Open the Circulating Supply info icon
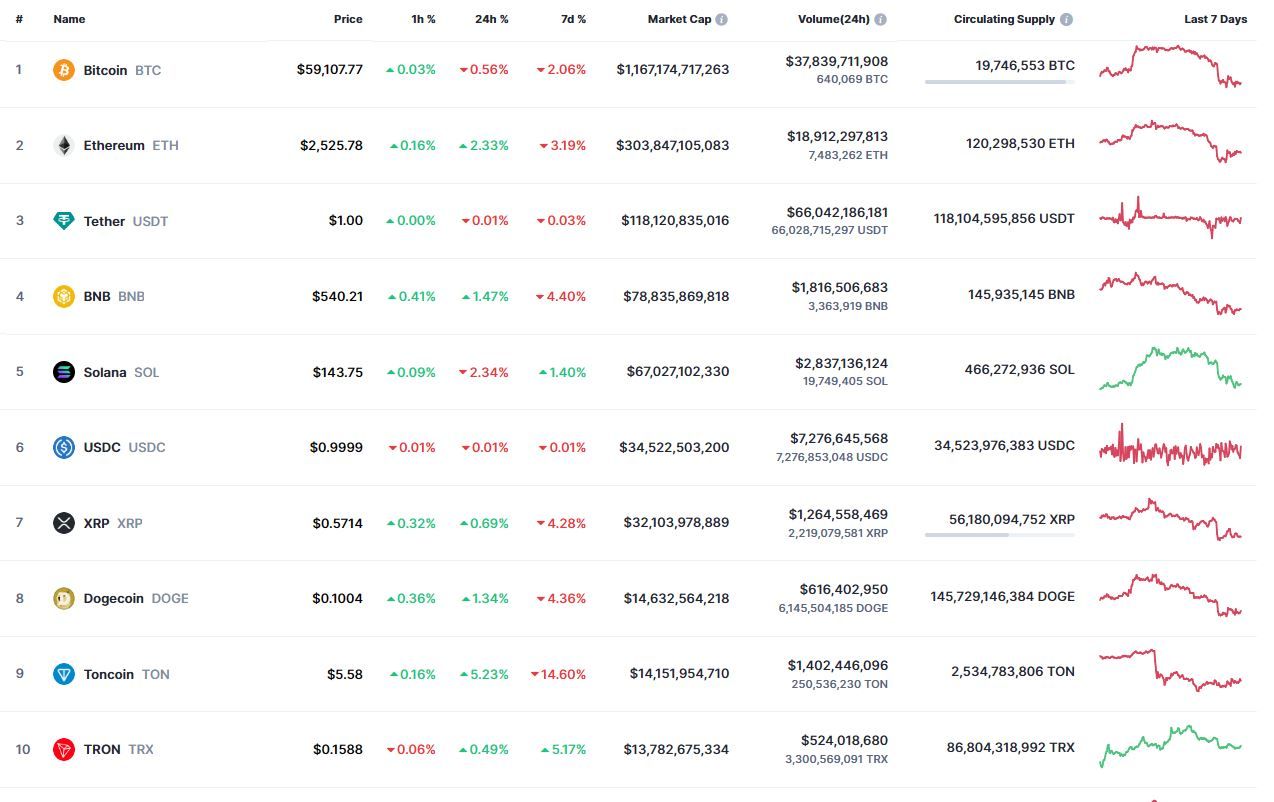The height and width of the screenshot is (802, 1274). coord(1066,19)
